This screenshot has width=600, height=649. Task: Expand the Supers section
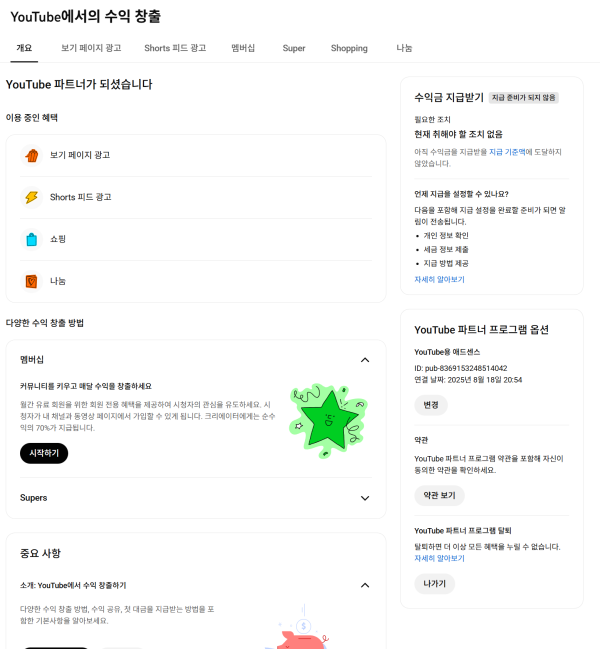365,498
